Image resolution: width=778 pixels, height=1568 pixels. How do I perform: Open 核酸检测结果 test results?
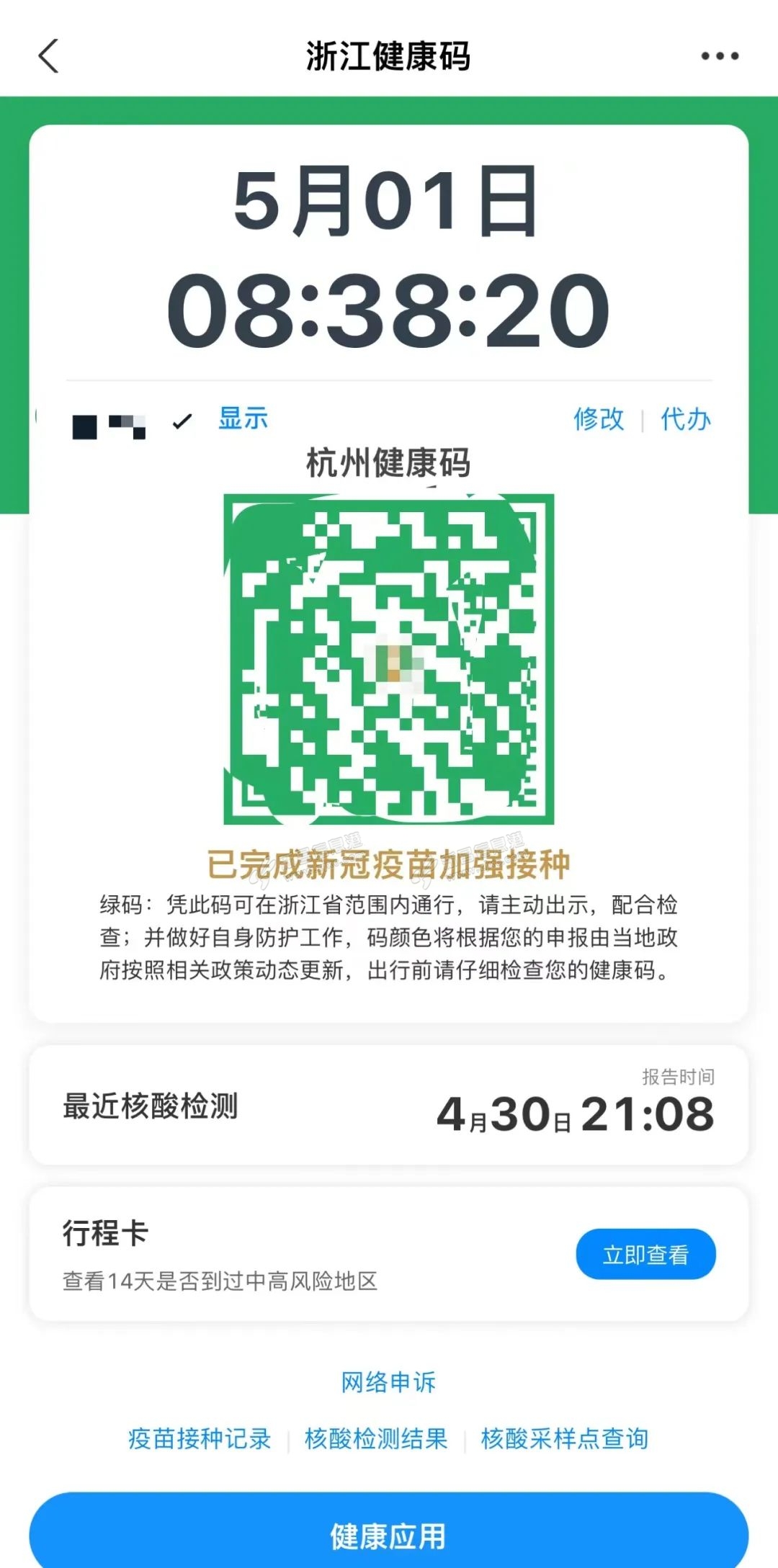[376, 1438]
